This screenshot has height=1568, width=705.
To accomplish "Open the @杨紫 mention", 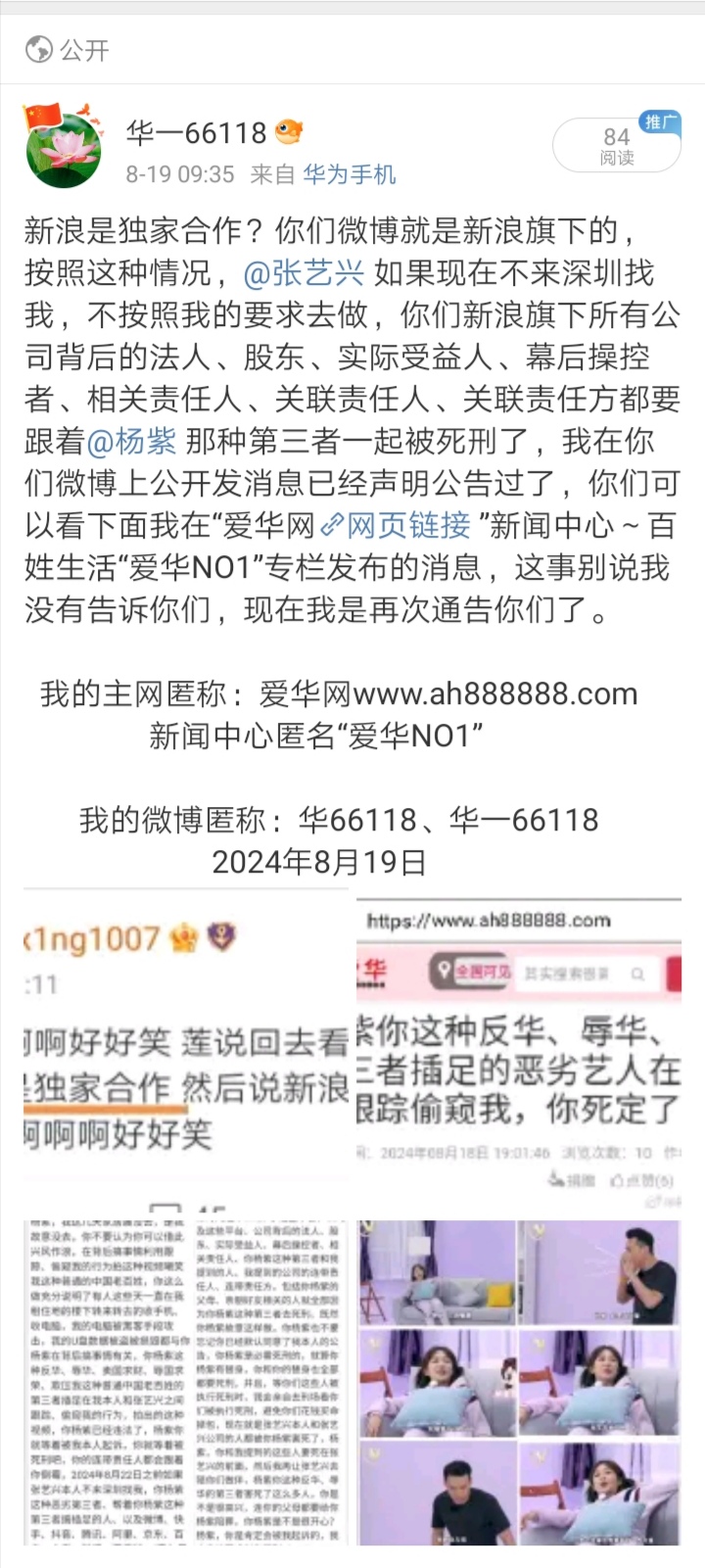I will 131,441.
